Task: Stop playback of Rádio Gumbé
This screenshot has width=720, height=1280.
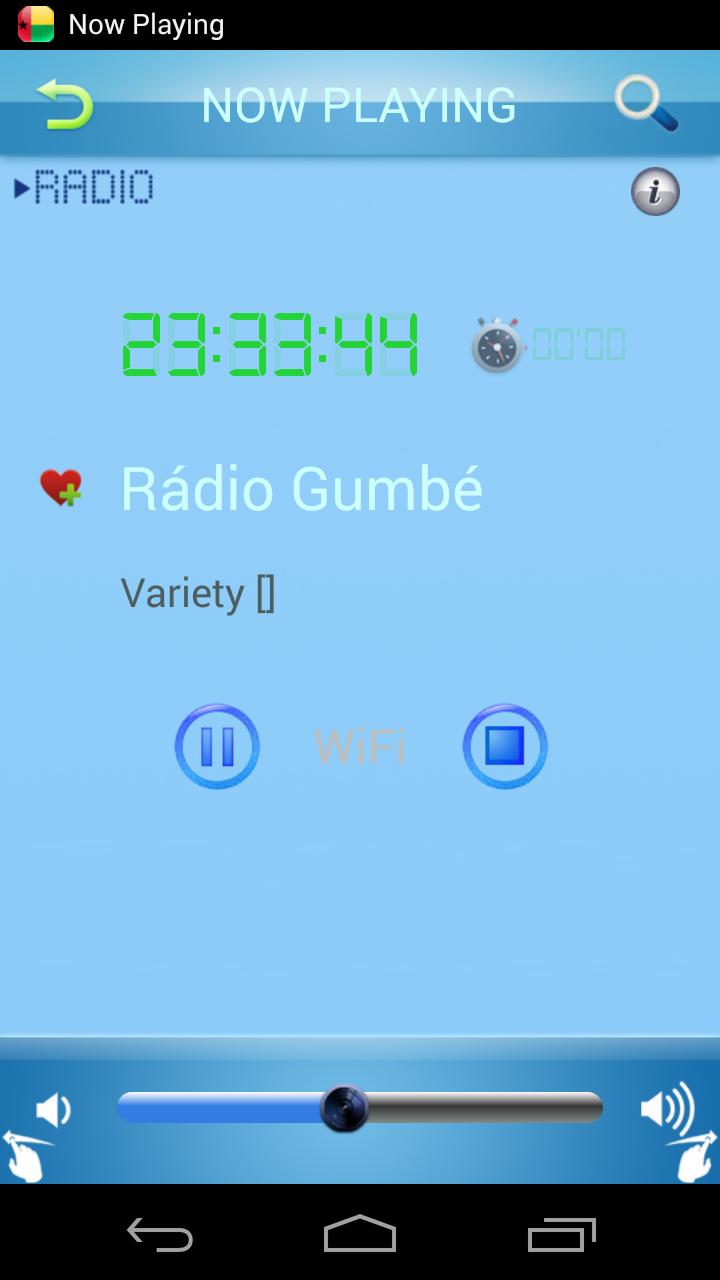Action: (504, 745)
